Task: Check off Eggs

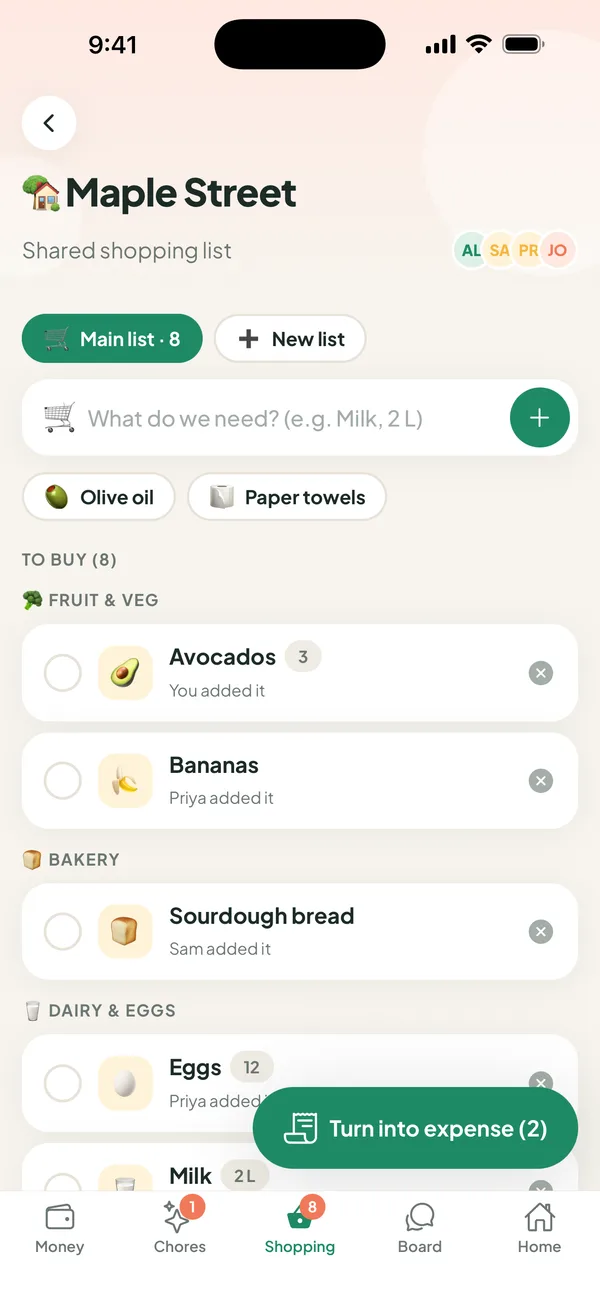Action: tap(63, 1083)
